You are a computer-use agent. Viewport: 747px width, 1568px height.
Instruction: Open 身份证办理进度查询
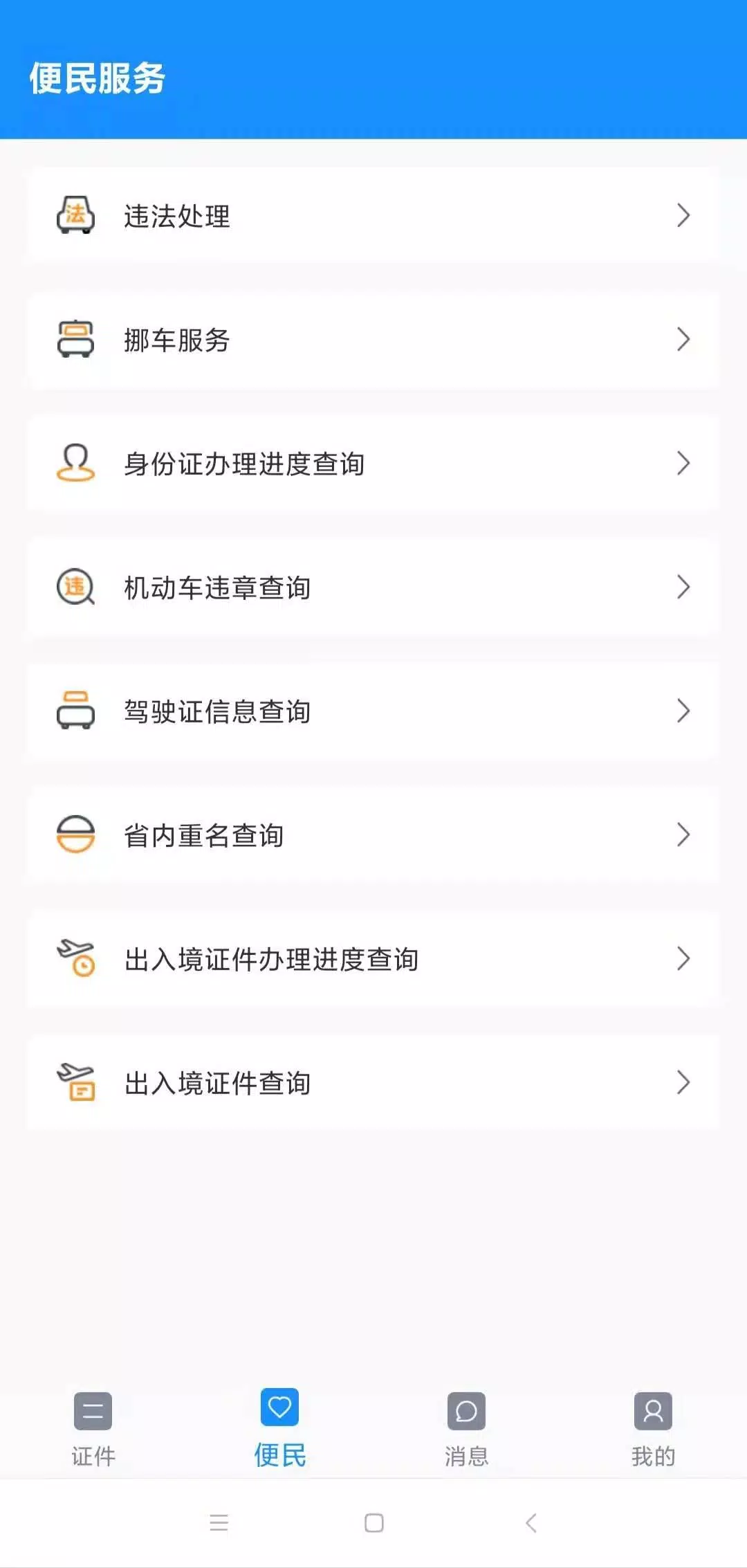click(x=373, y=464)
